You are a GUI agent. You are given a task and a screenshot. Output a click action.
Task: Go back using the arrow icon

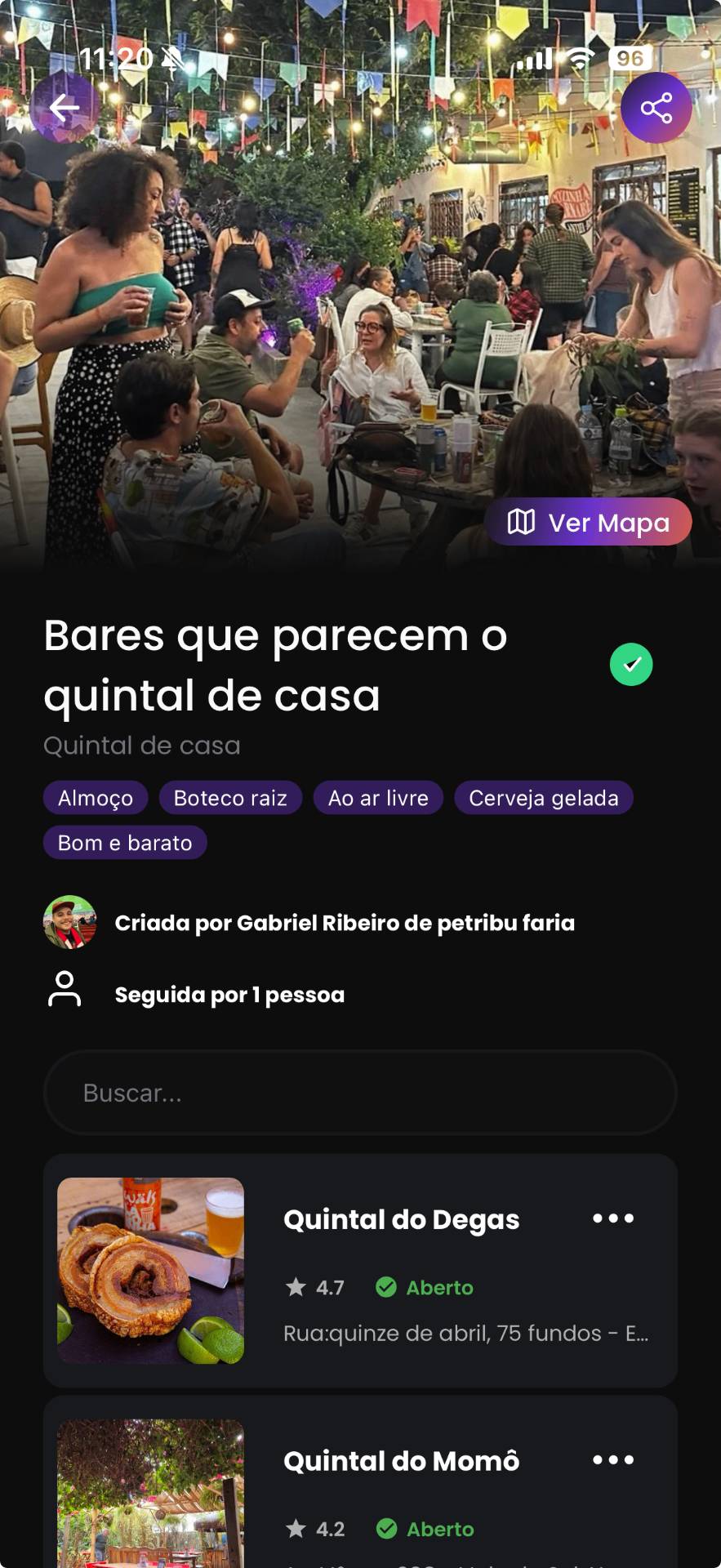pos(65,108)
